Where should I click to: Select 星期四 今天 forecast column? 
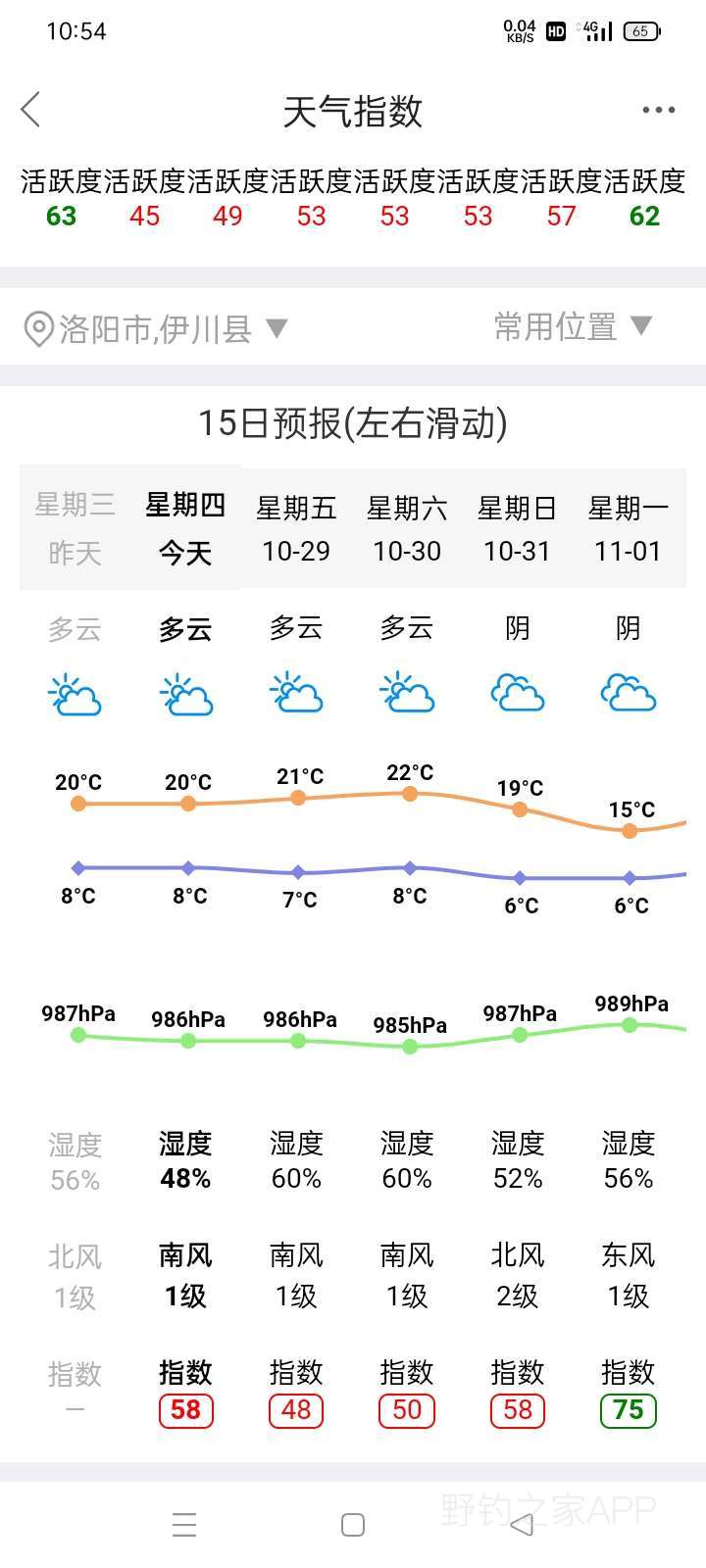click(x=185, y=528)
